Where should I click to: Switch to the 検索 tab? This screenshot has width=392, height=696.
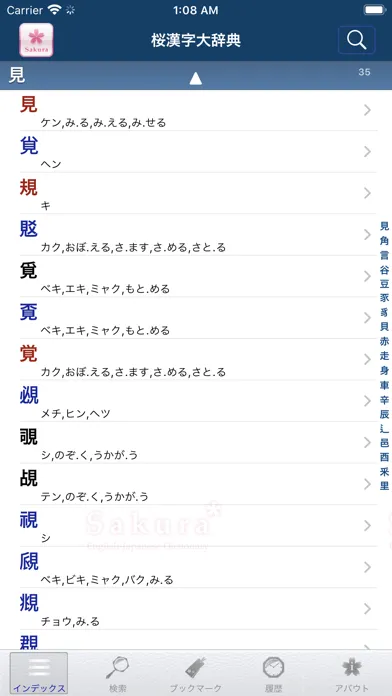118,674
